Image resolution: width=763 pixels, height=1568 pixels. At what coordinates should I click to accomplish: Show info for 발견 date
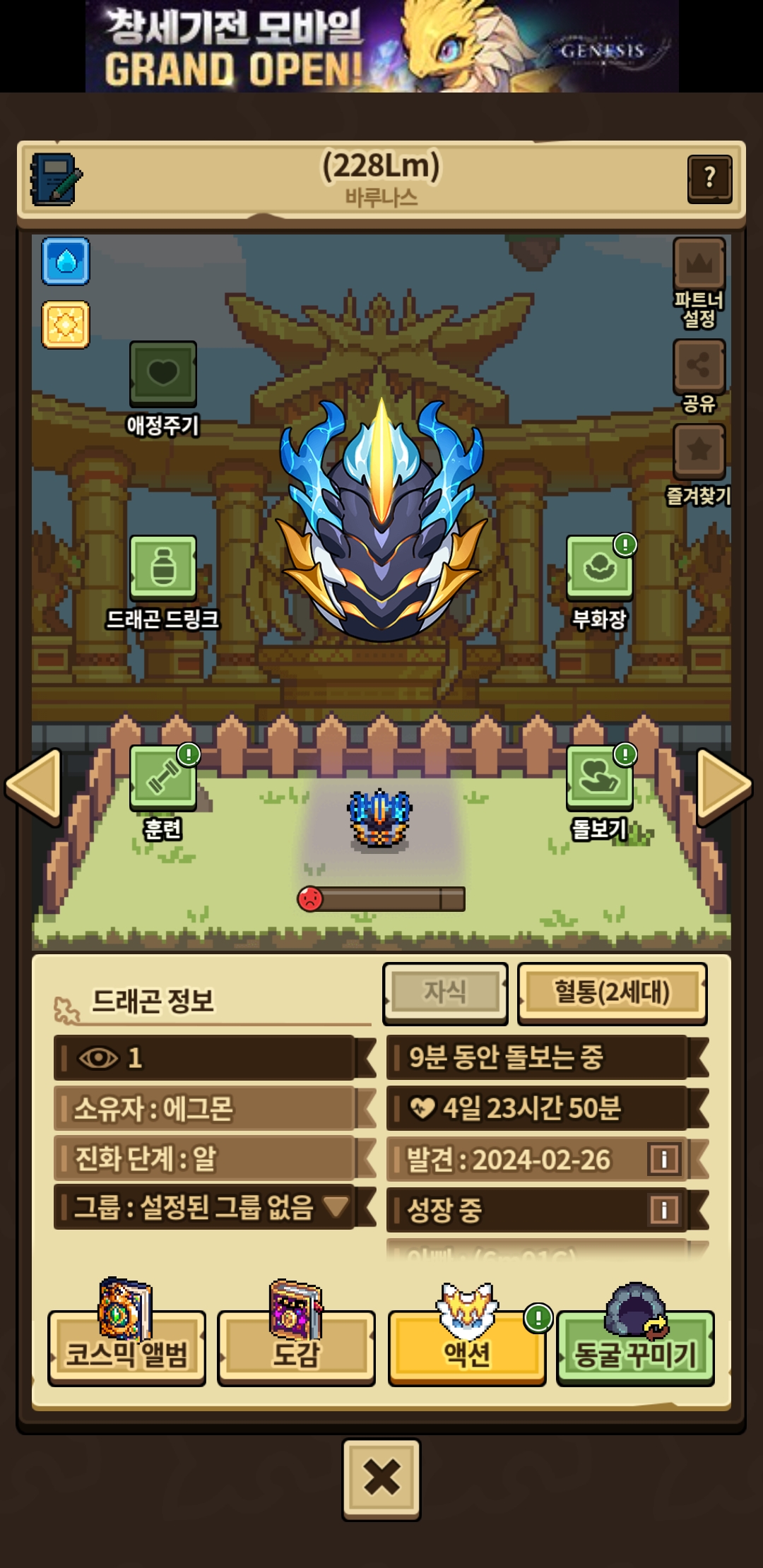pos(664,1159)
